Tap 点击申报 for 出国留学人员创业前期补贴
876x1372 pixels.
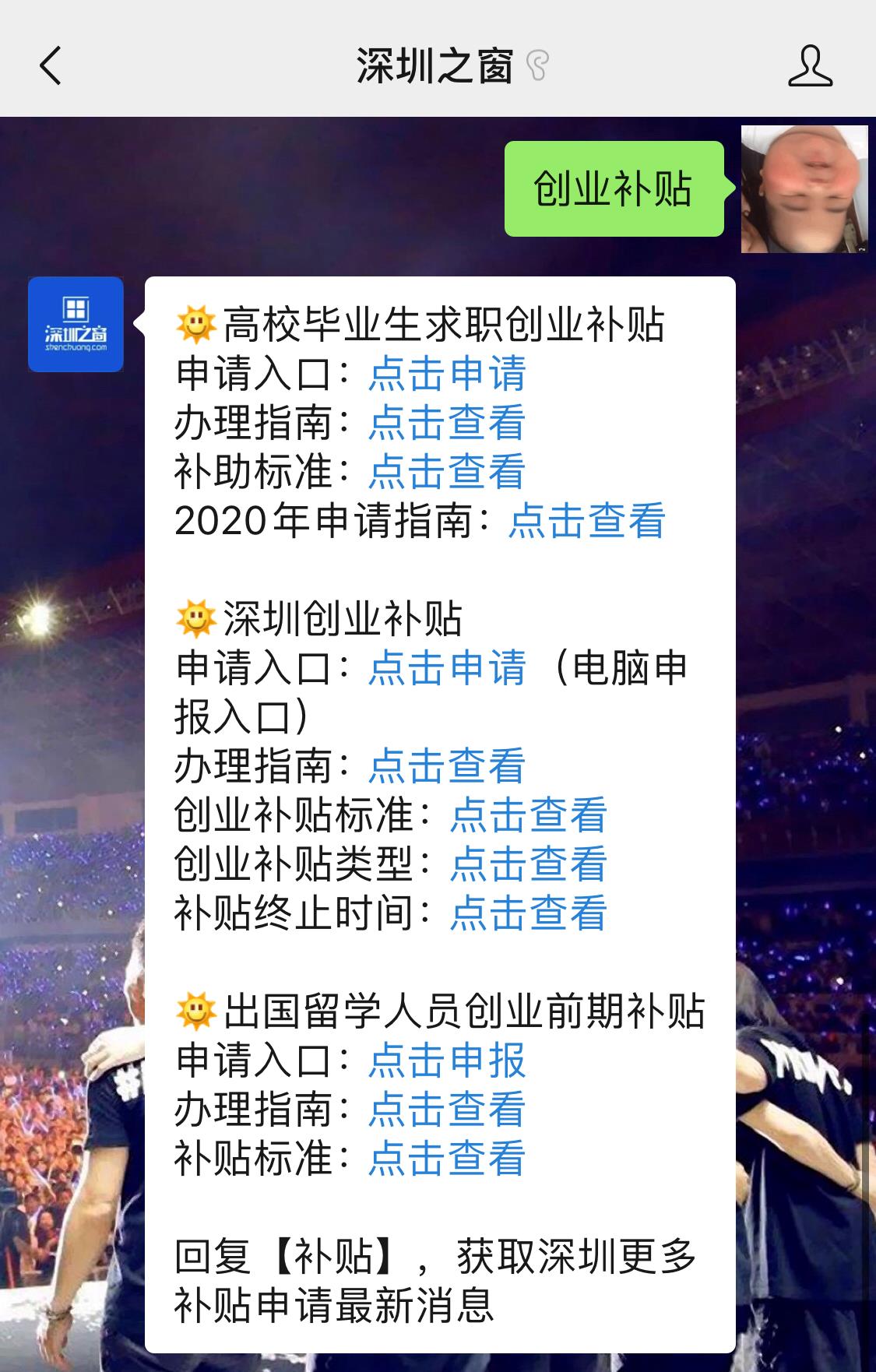tap(447, 1057)
